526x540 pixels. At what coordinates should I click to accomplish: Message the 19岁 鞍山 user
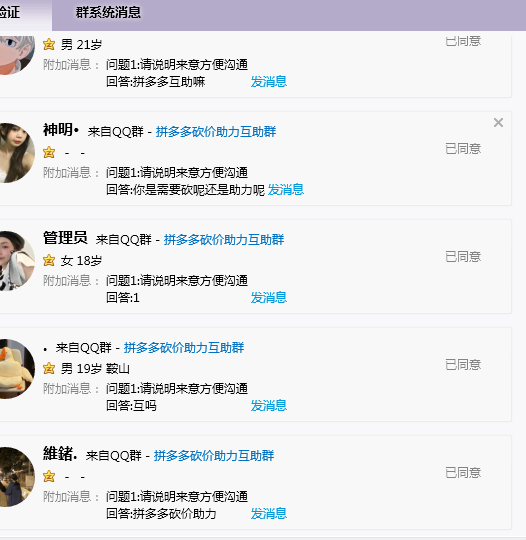[269, 406]
